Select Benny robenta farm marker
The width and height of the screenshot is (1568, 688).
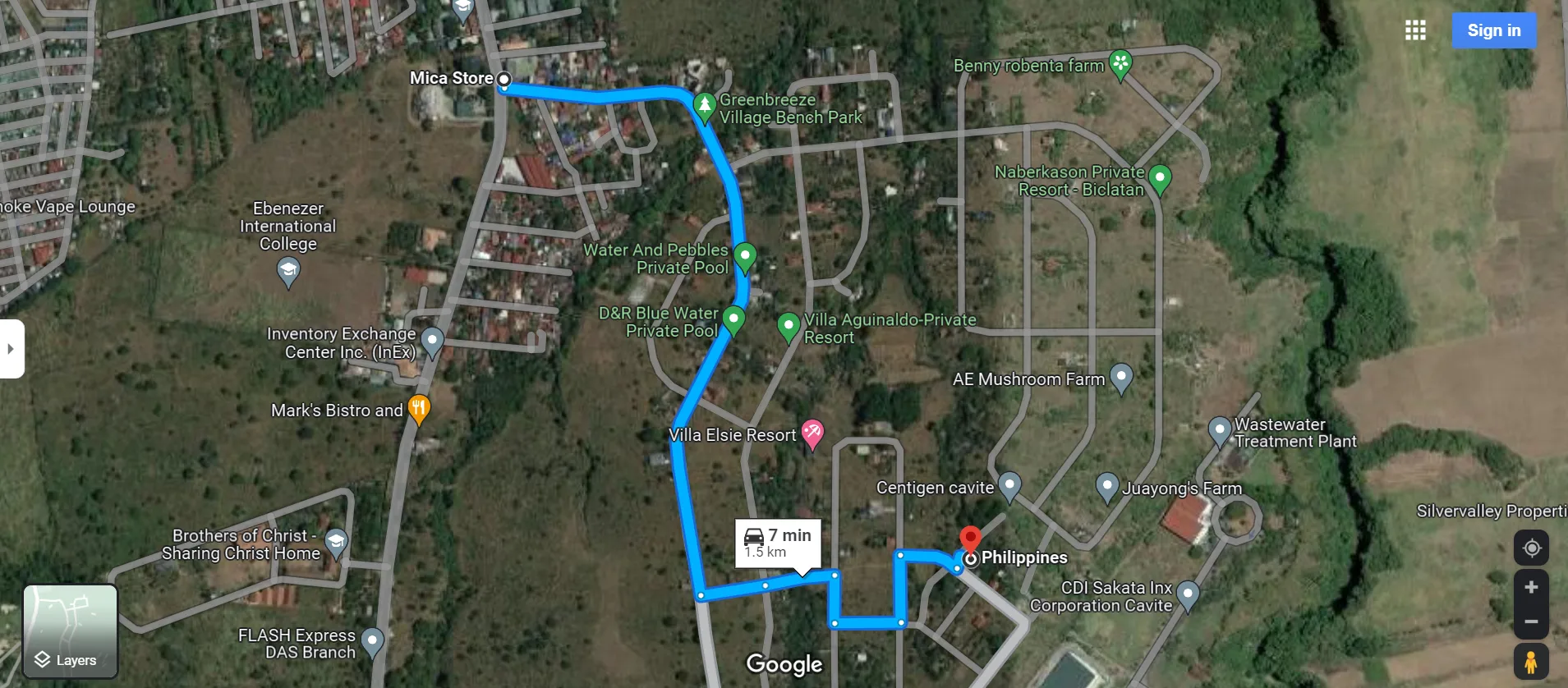(x=1120, y=63)
